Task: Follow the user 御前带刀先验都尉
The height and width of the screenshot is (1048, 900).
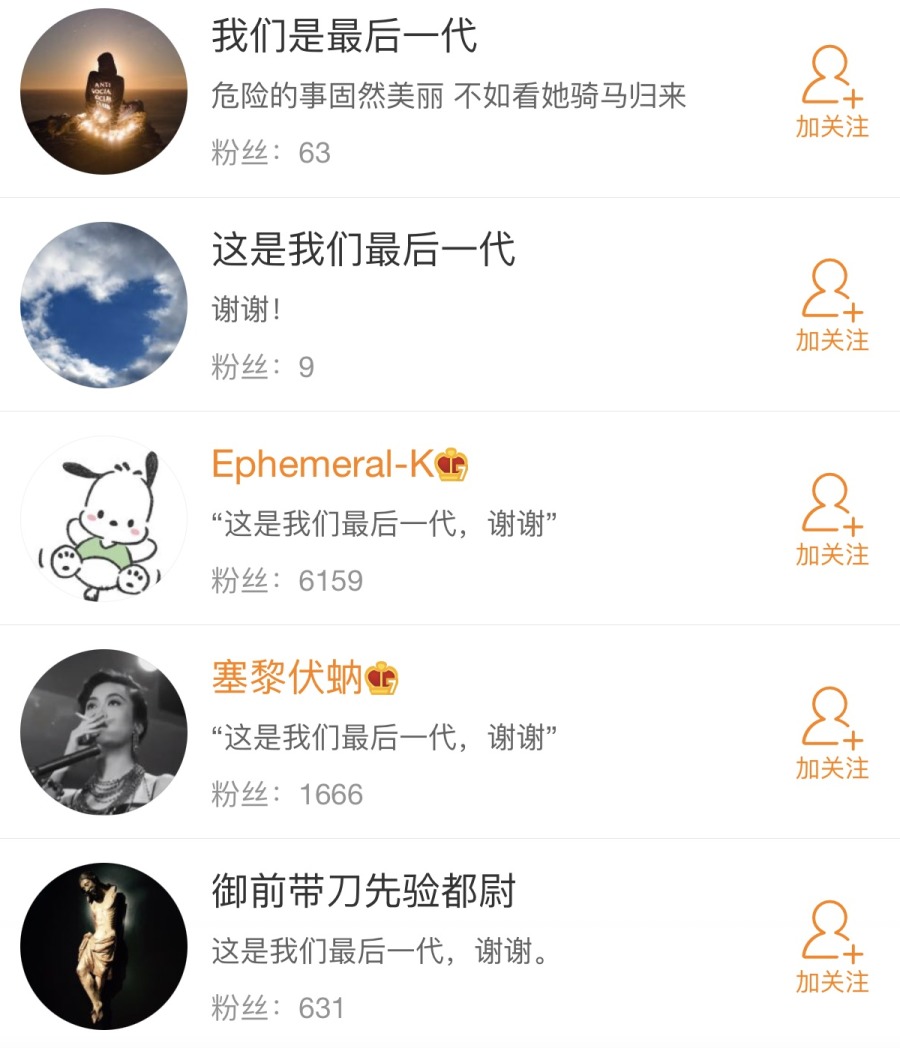Action: pyautogui.click(x=832, y=948)
